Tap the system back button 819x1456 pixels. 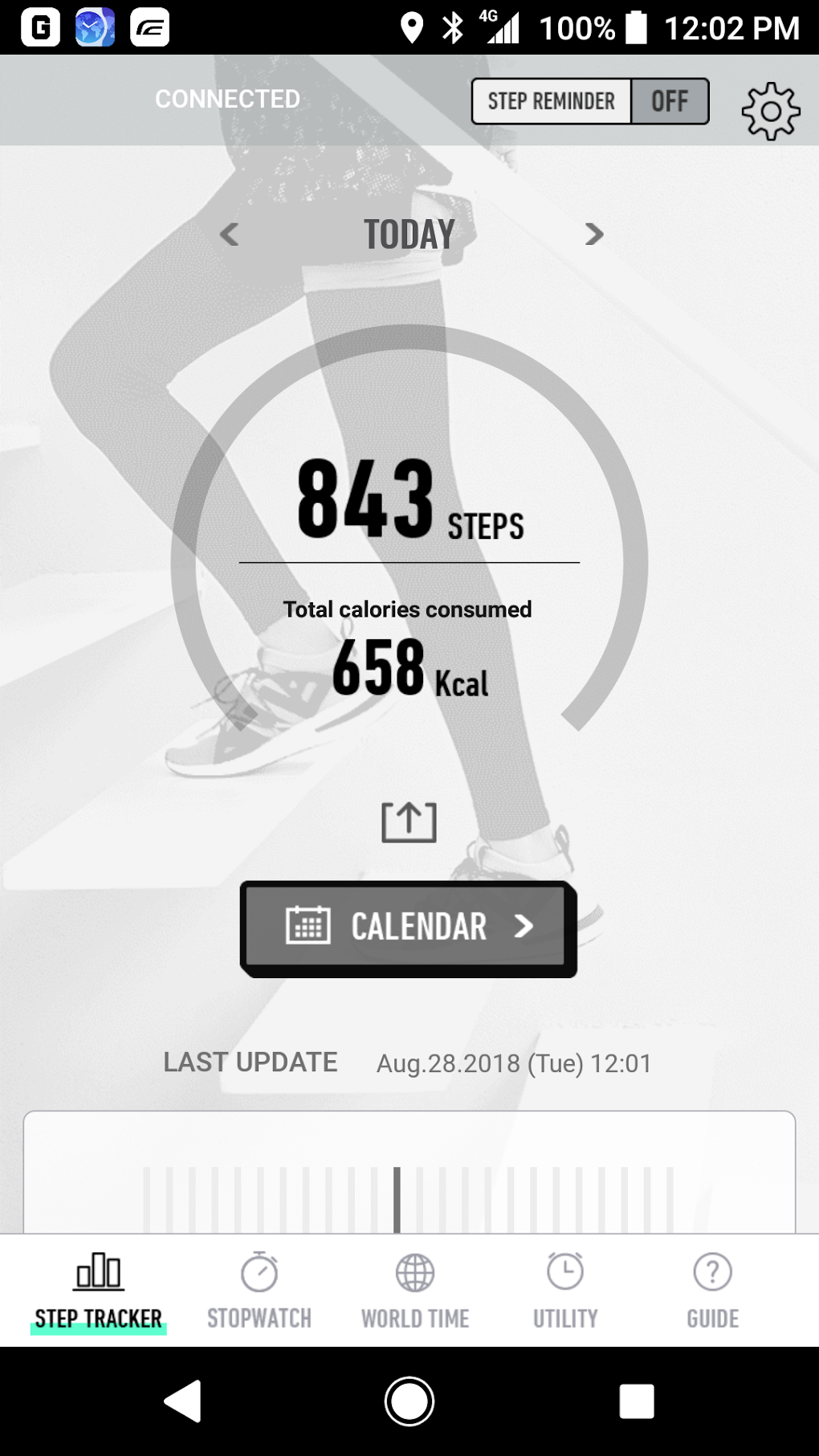(x=183, y=1401)
